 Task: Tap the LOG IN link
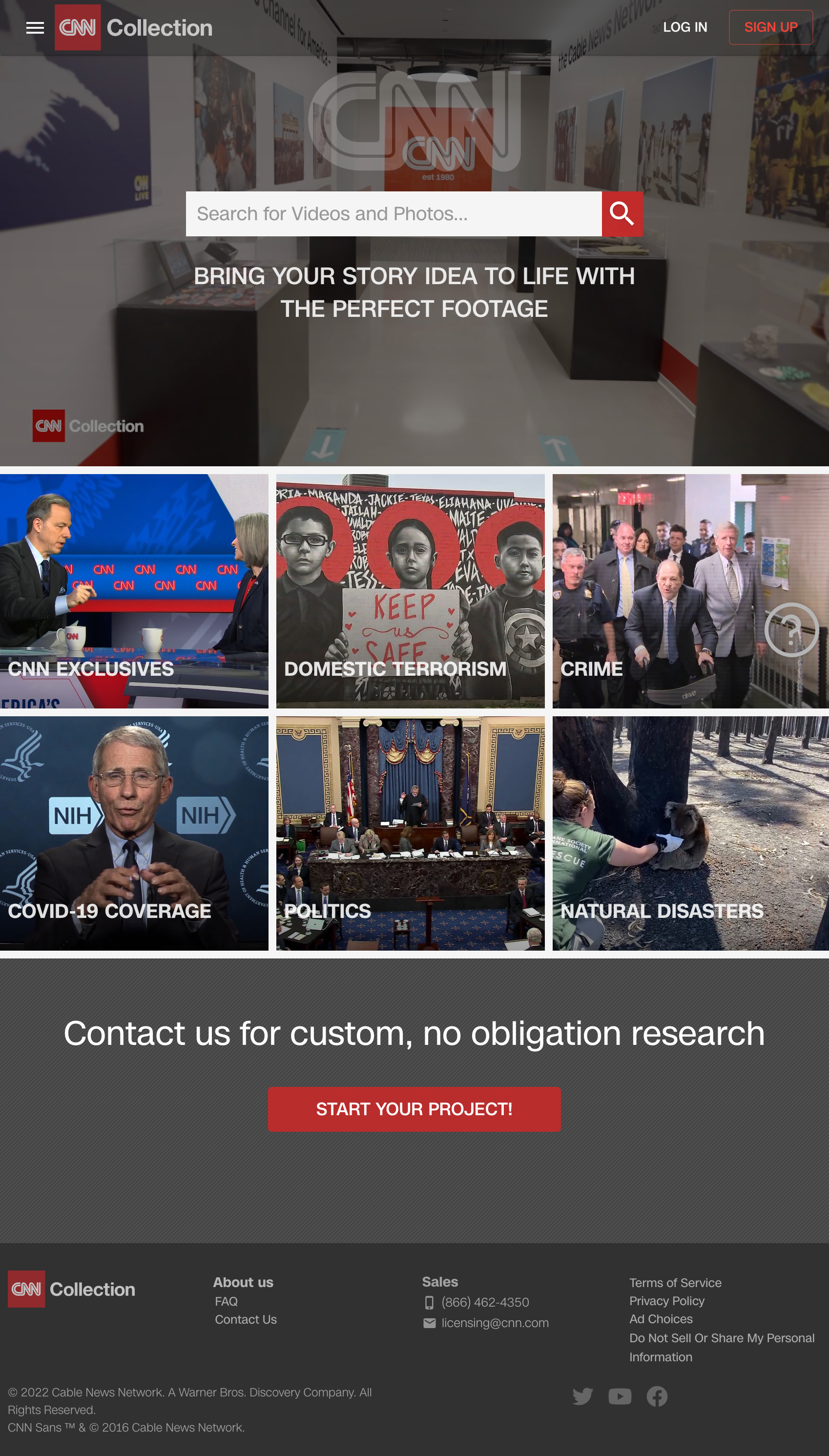pyautogui.click(x=684, y=27)
